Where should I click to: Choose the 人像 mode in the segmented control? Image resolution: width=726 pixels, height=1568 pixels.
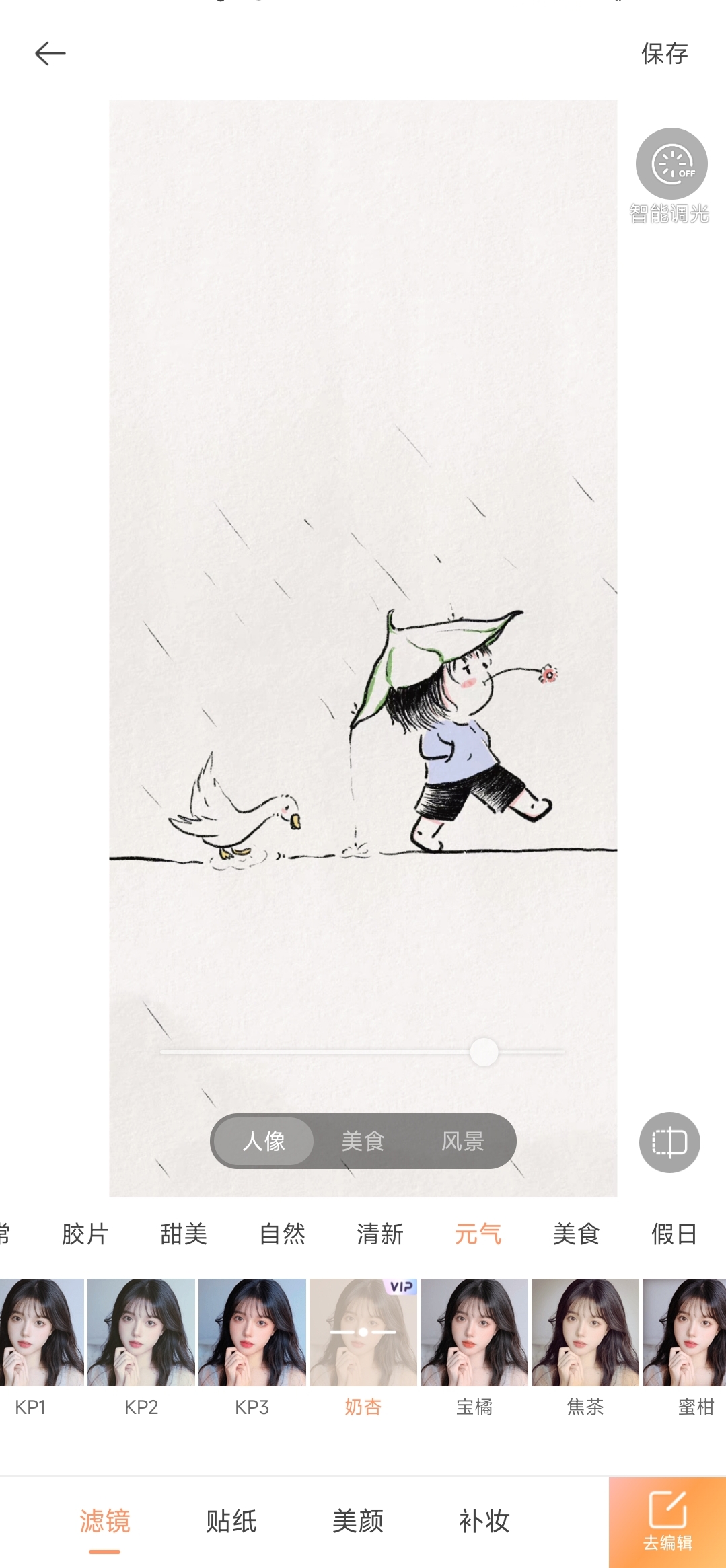pyautogui.click(x=264, y=1141)
